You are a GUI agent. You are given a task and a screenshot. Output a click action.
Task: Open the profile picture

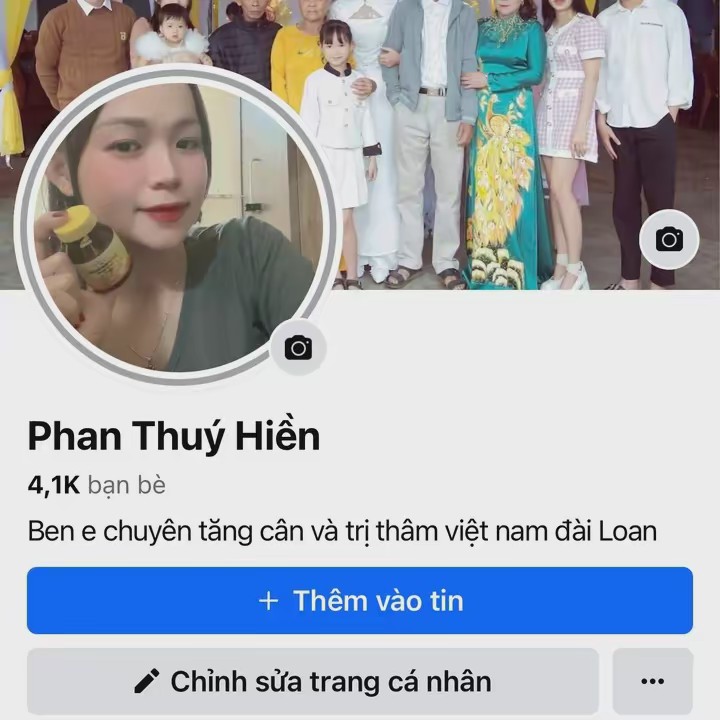point(170,225)
